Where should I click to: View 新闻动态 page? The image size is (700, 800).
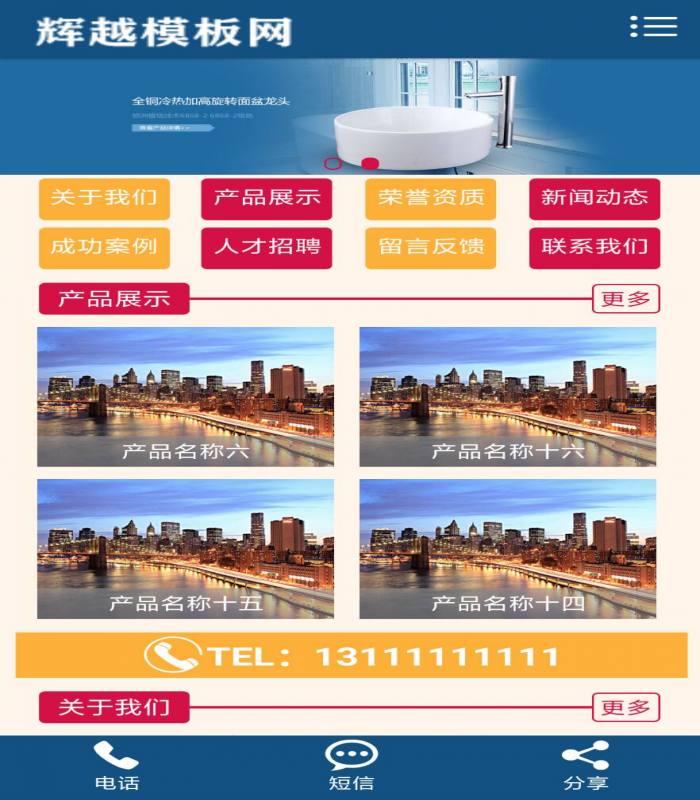(595, 198)
